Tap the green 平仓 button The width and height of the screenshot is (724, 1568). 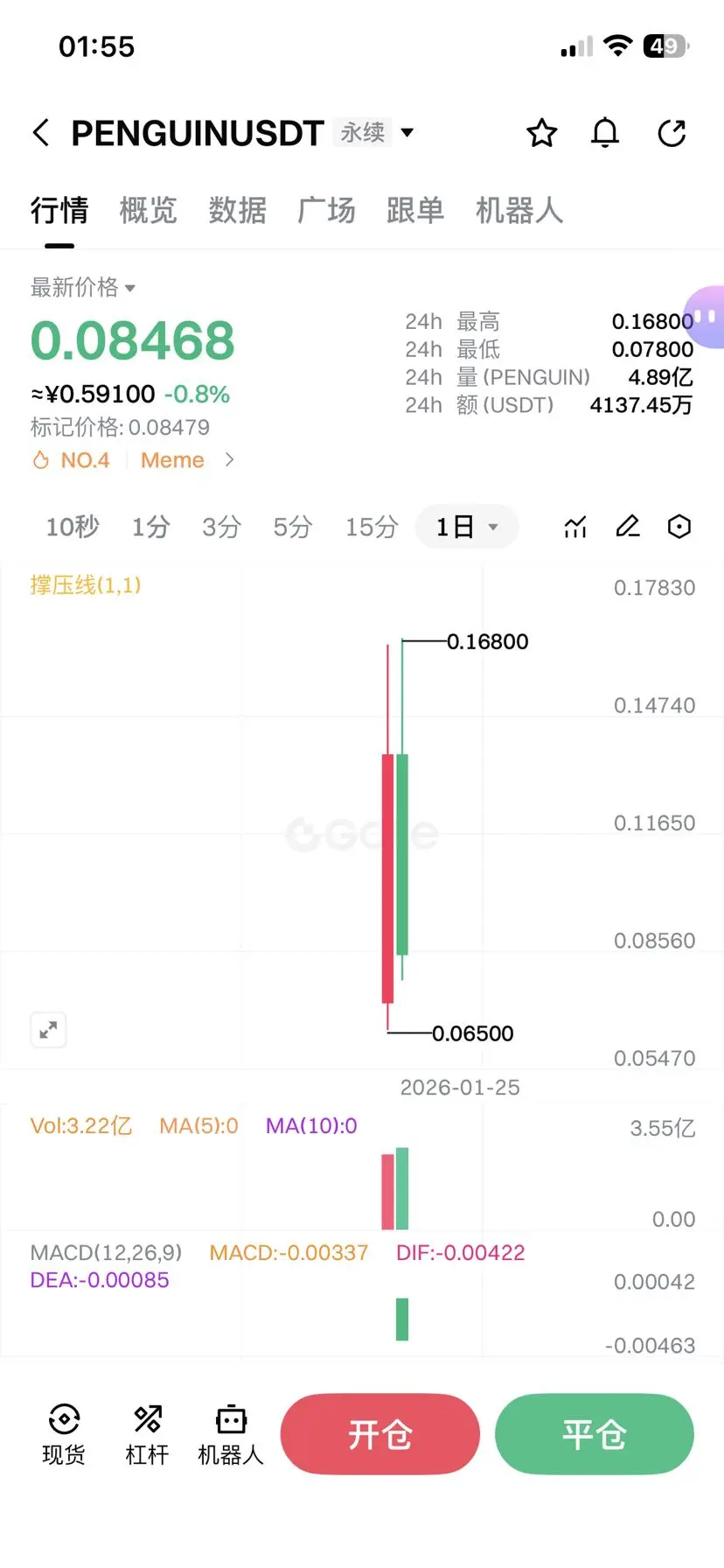click(x=595, y=1434)
